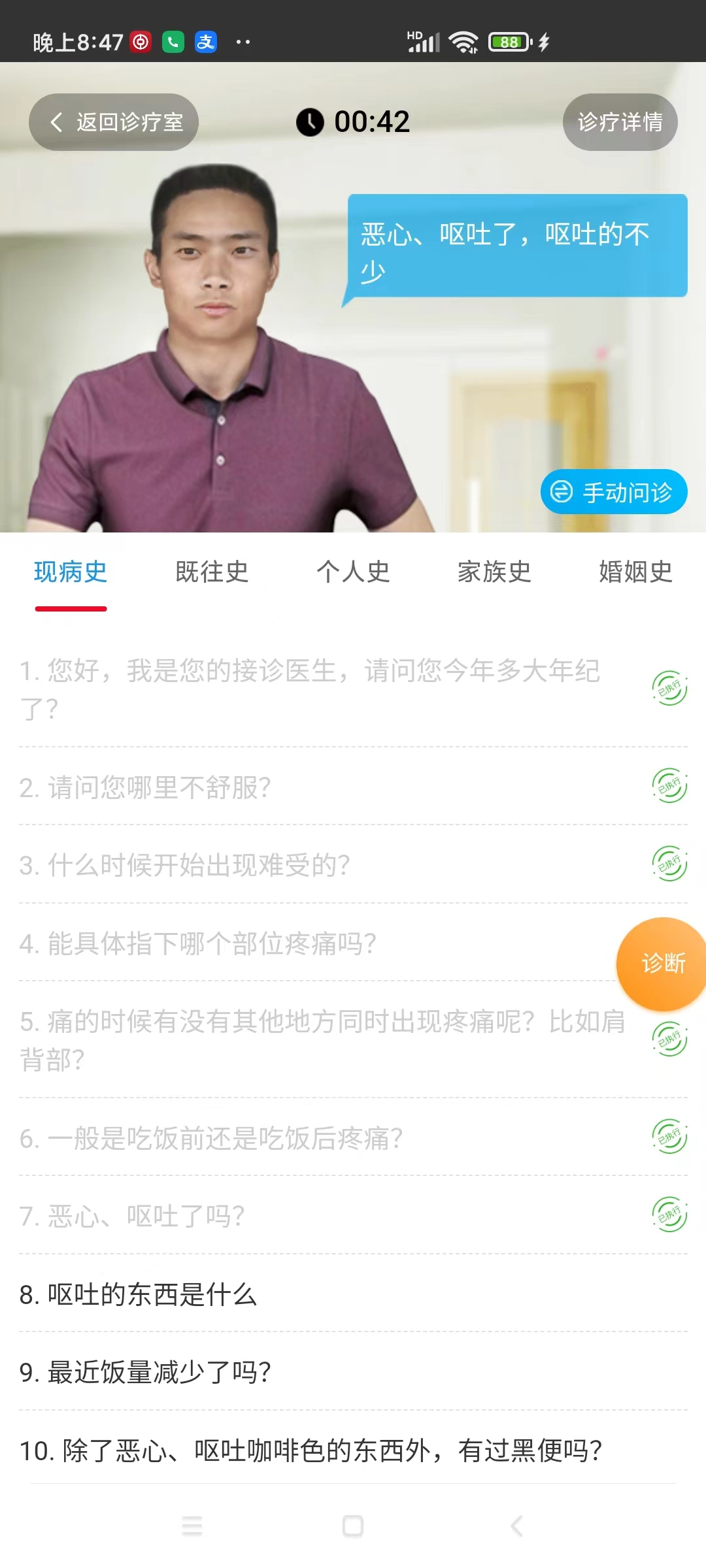
Task: Select the 现病史 tab
Action: click(71, 572)
